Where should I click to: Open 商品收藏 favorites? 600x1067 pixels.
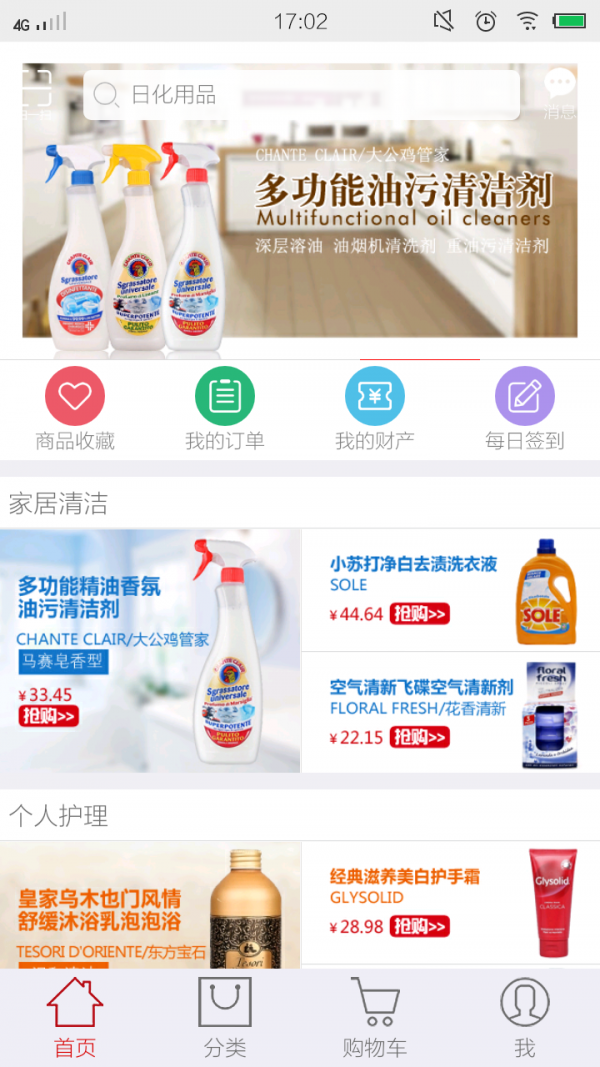pyautogui.click(x=75, y=407)
